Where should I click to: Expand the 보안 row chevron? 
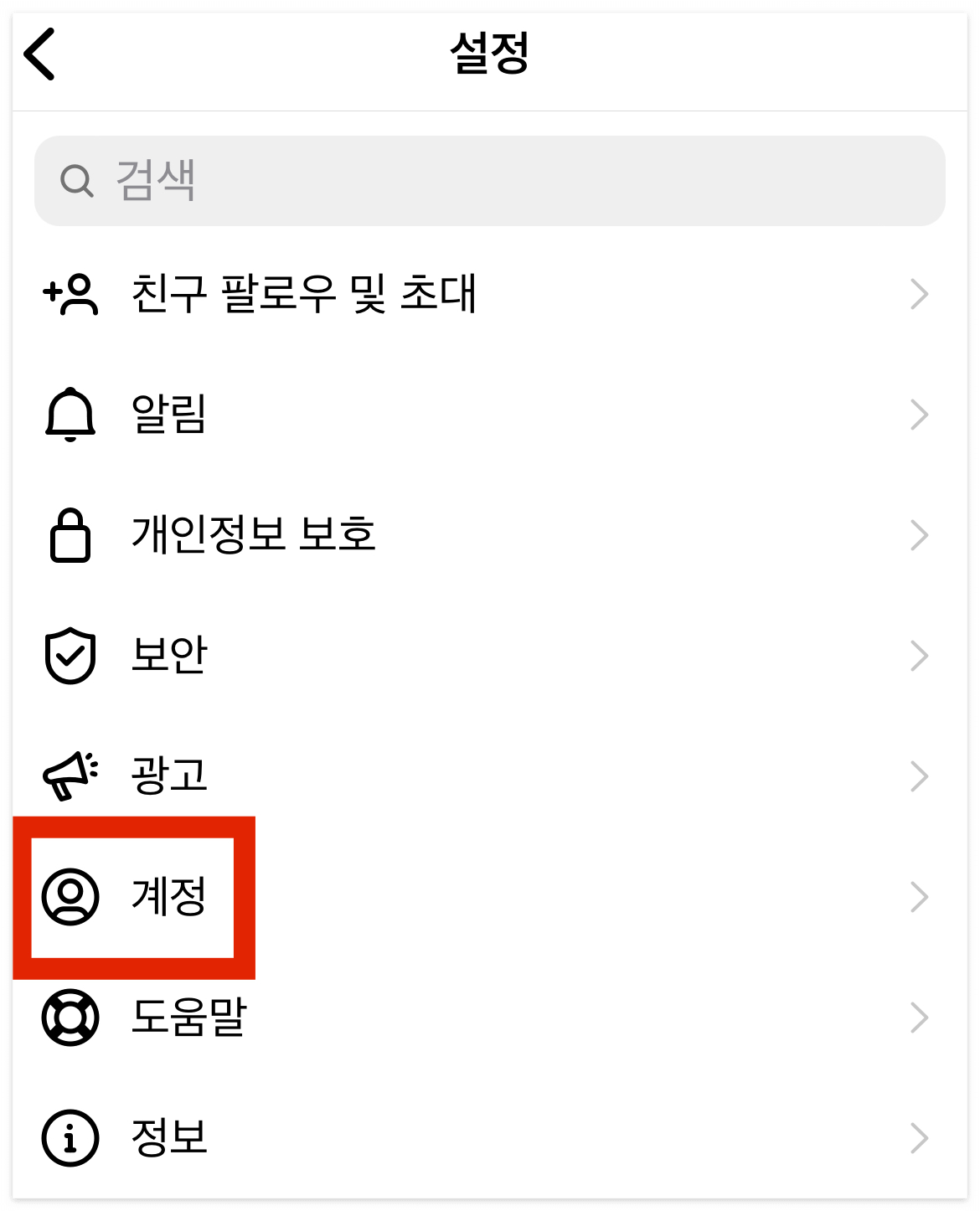(x=920, y=656)
